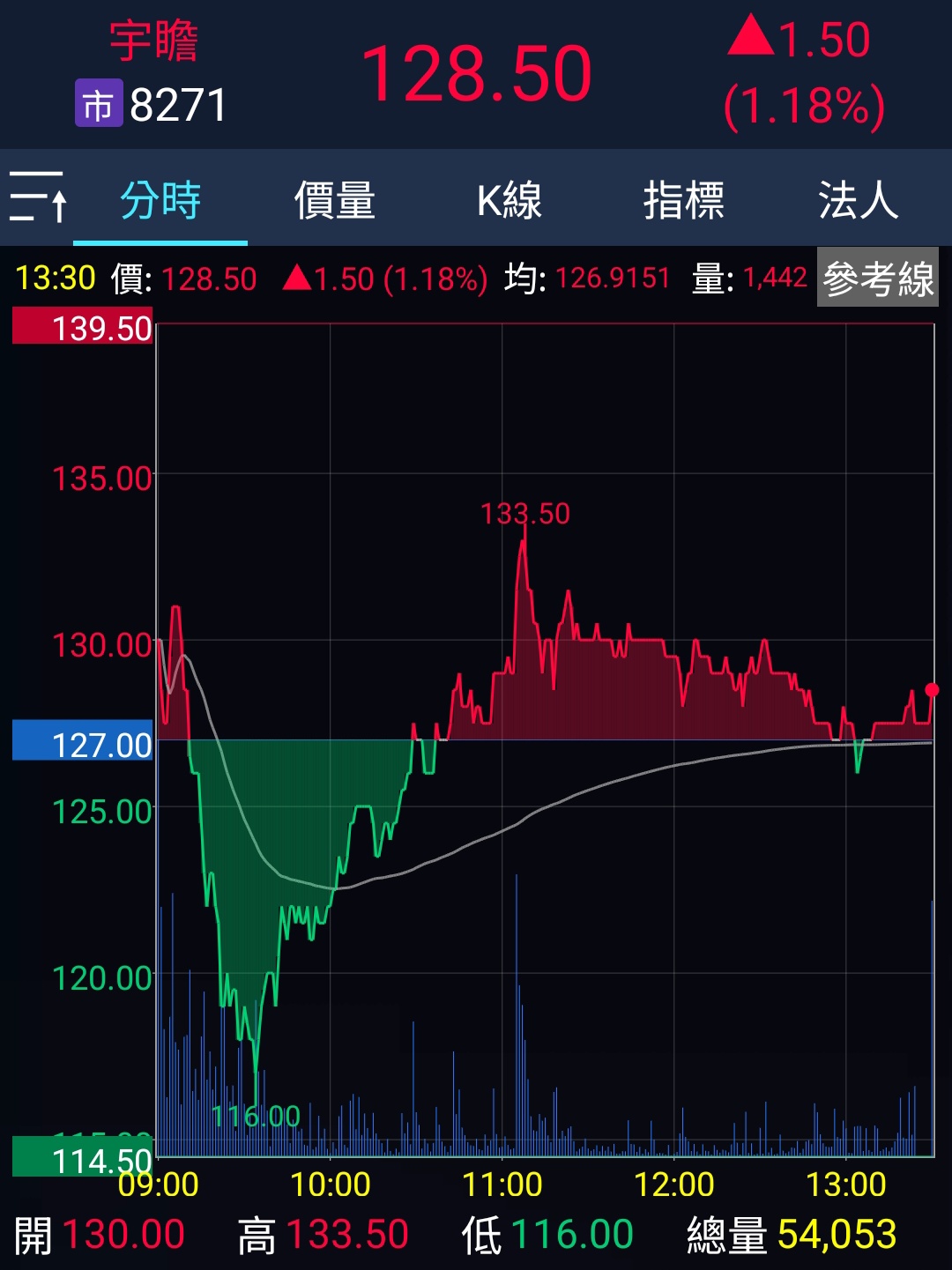The width and height of the screenshot is (952, 1270).
Task: Tap the 參考線 reference line button
Action: 877,279
